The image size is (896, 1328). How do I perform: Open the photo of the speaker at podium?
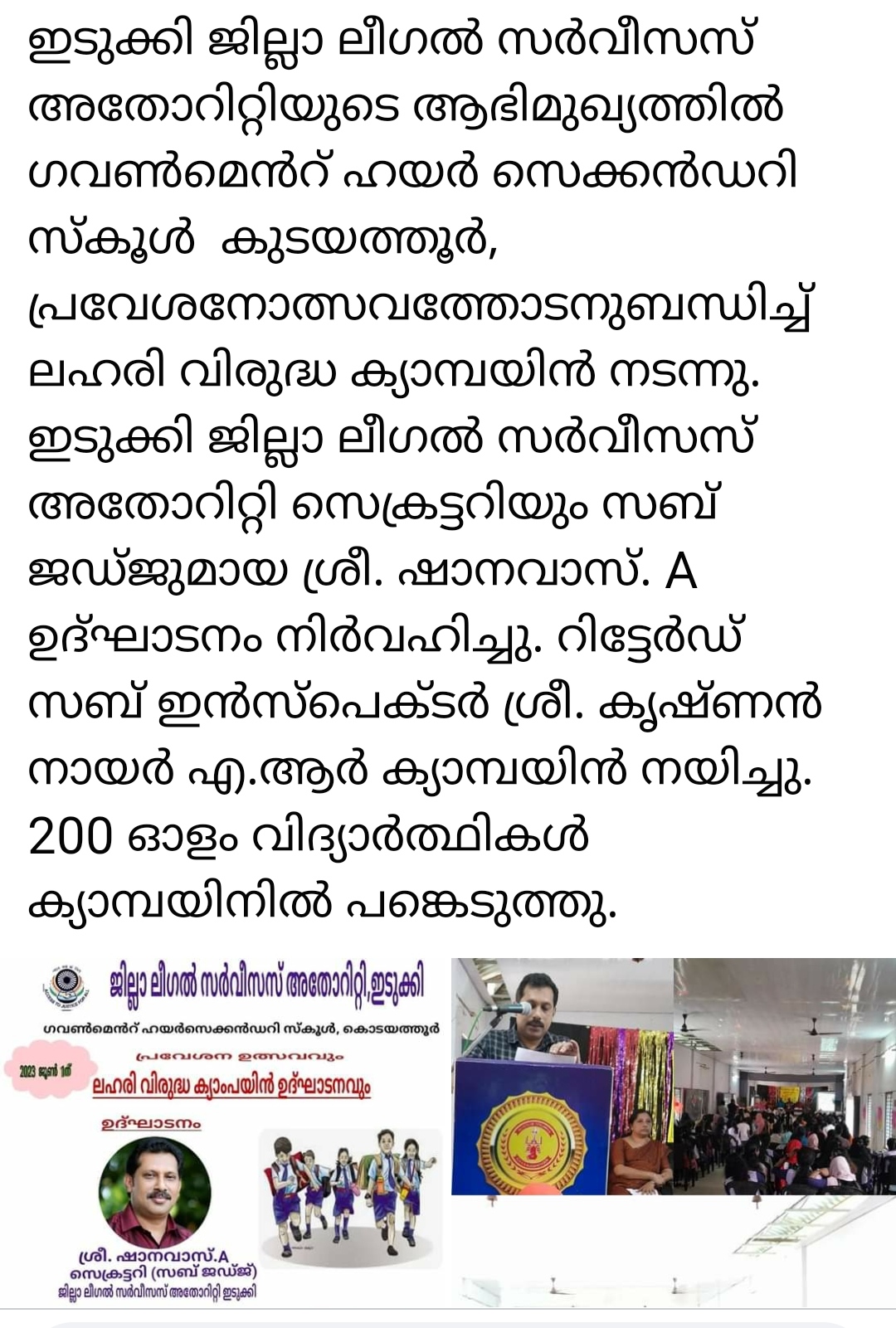click(562, 1077)
